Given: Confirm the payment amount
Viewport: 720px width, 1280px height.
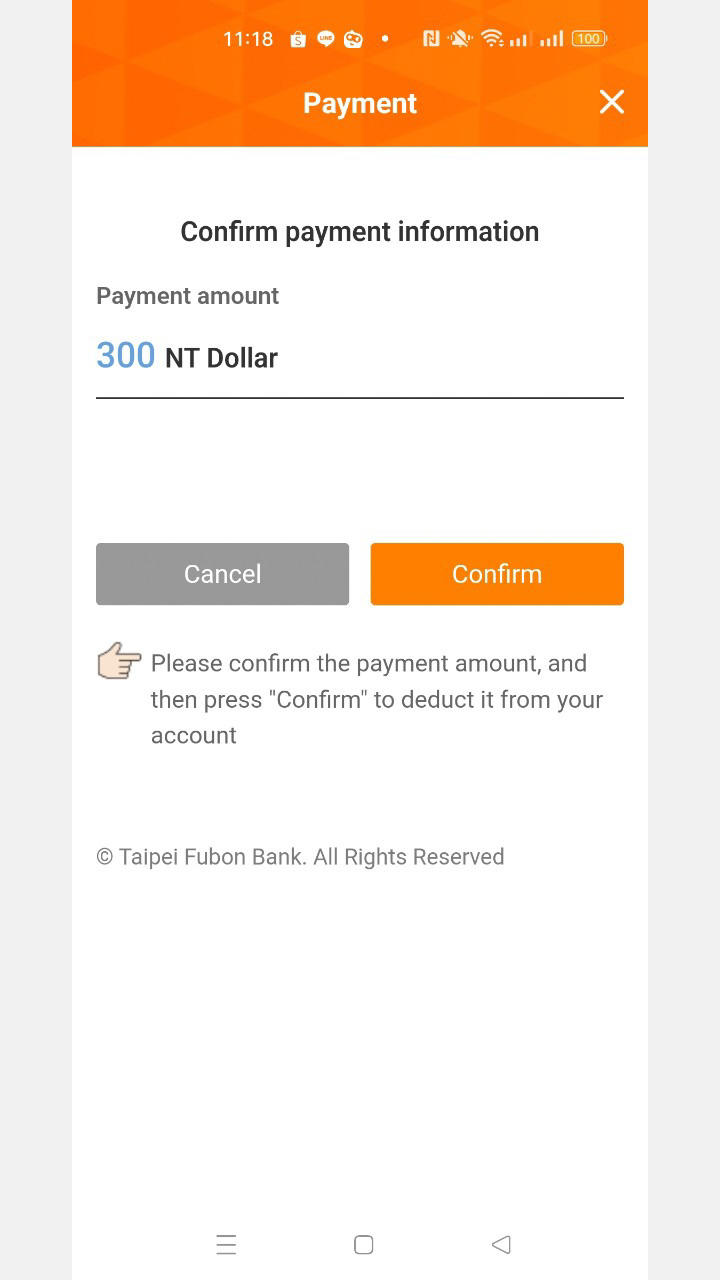Looking at the screenshot, I should coord(497,574).
